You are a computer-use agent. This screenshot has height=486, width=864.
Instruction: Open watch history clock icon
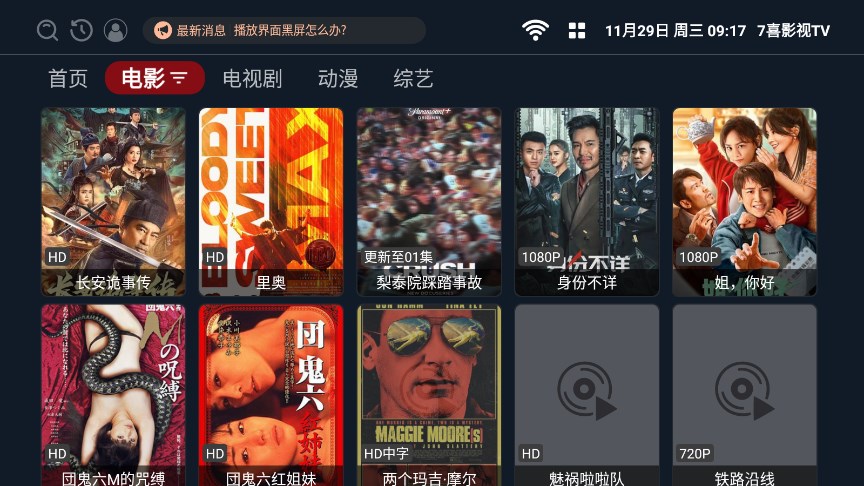(x=81, y=31)
